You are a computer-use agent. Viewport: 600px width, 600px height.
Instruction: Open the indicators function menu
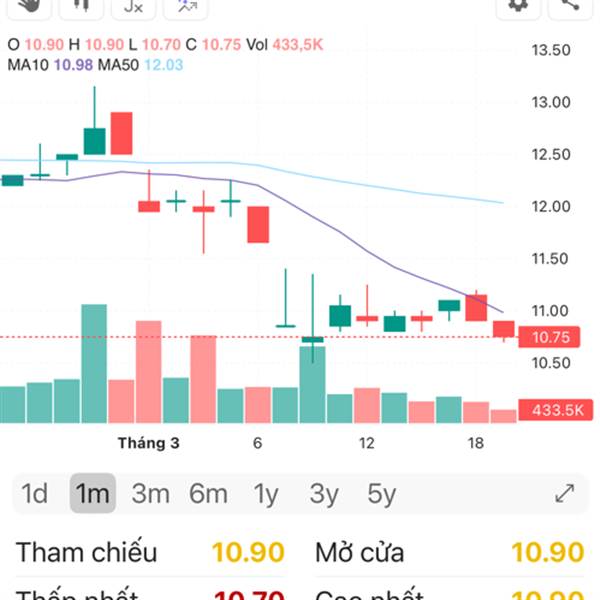[133, 5]
